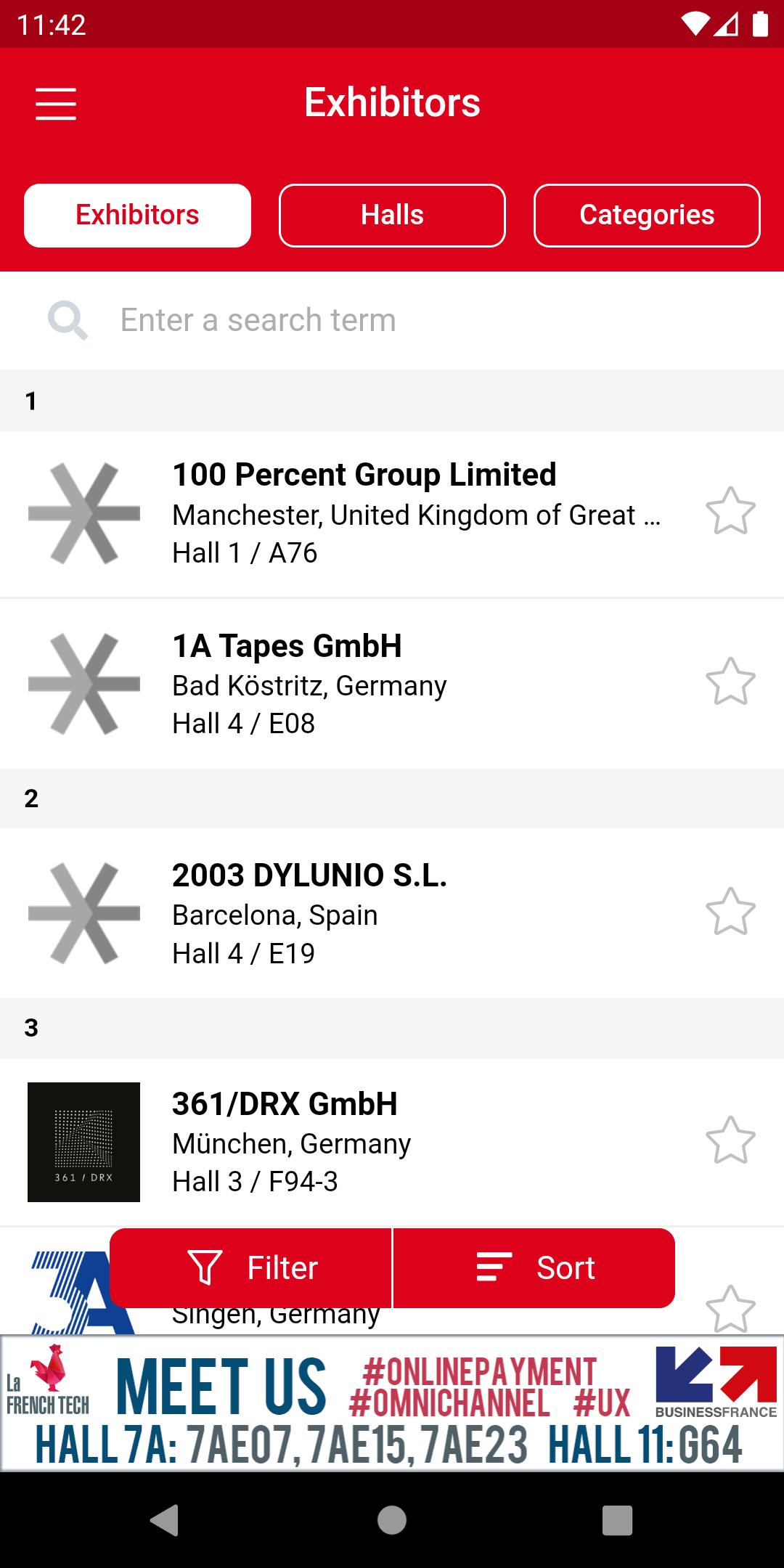784x1568 pixels.
Task: Open the hamburger drawer menu
Action: click(x=56, y=104)
